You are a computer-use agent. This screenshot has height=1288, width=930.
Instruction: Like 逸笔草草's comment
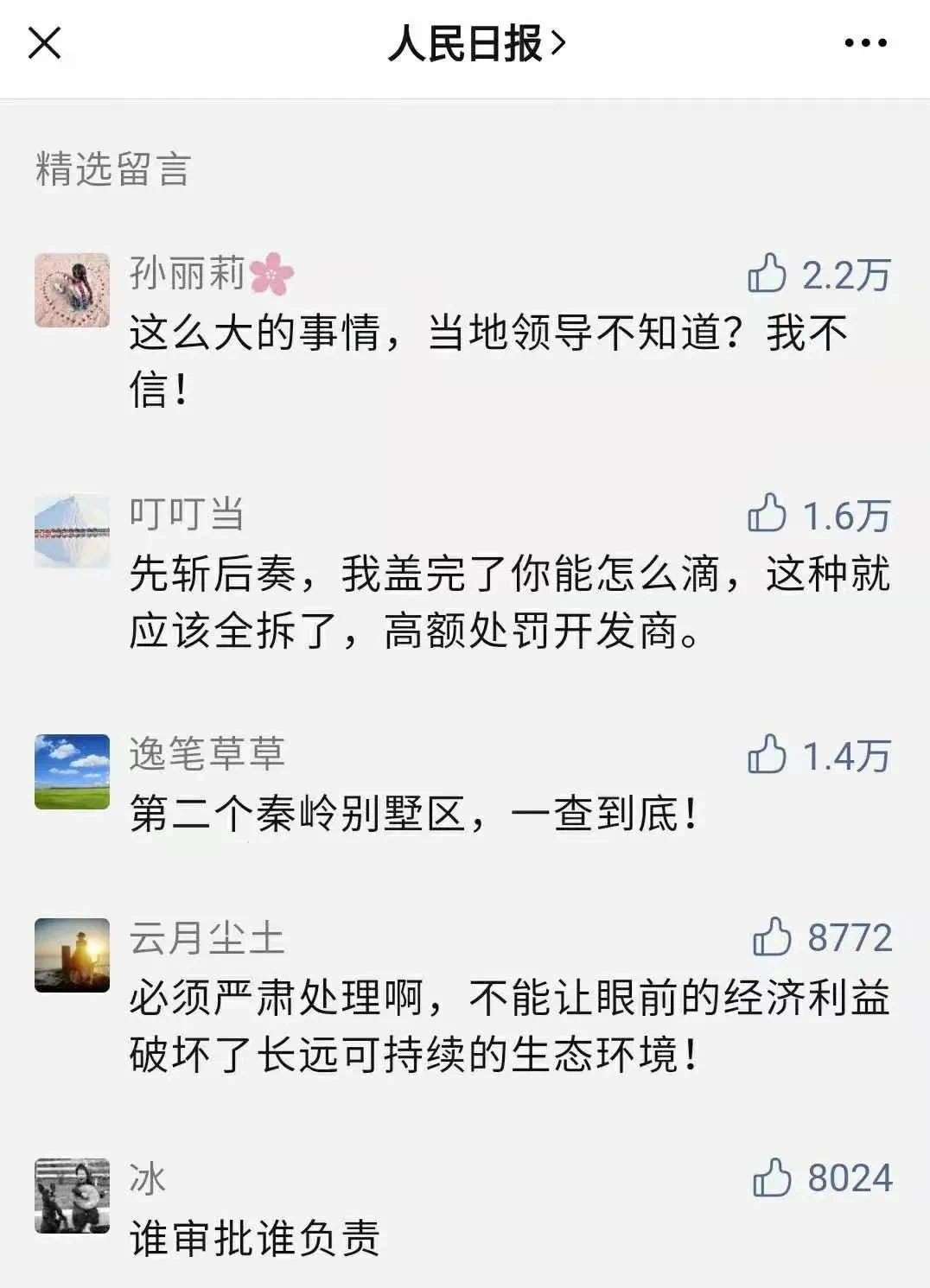pyautogui.click(x=768, y=754)
